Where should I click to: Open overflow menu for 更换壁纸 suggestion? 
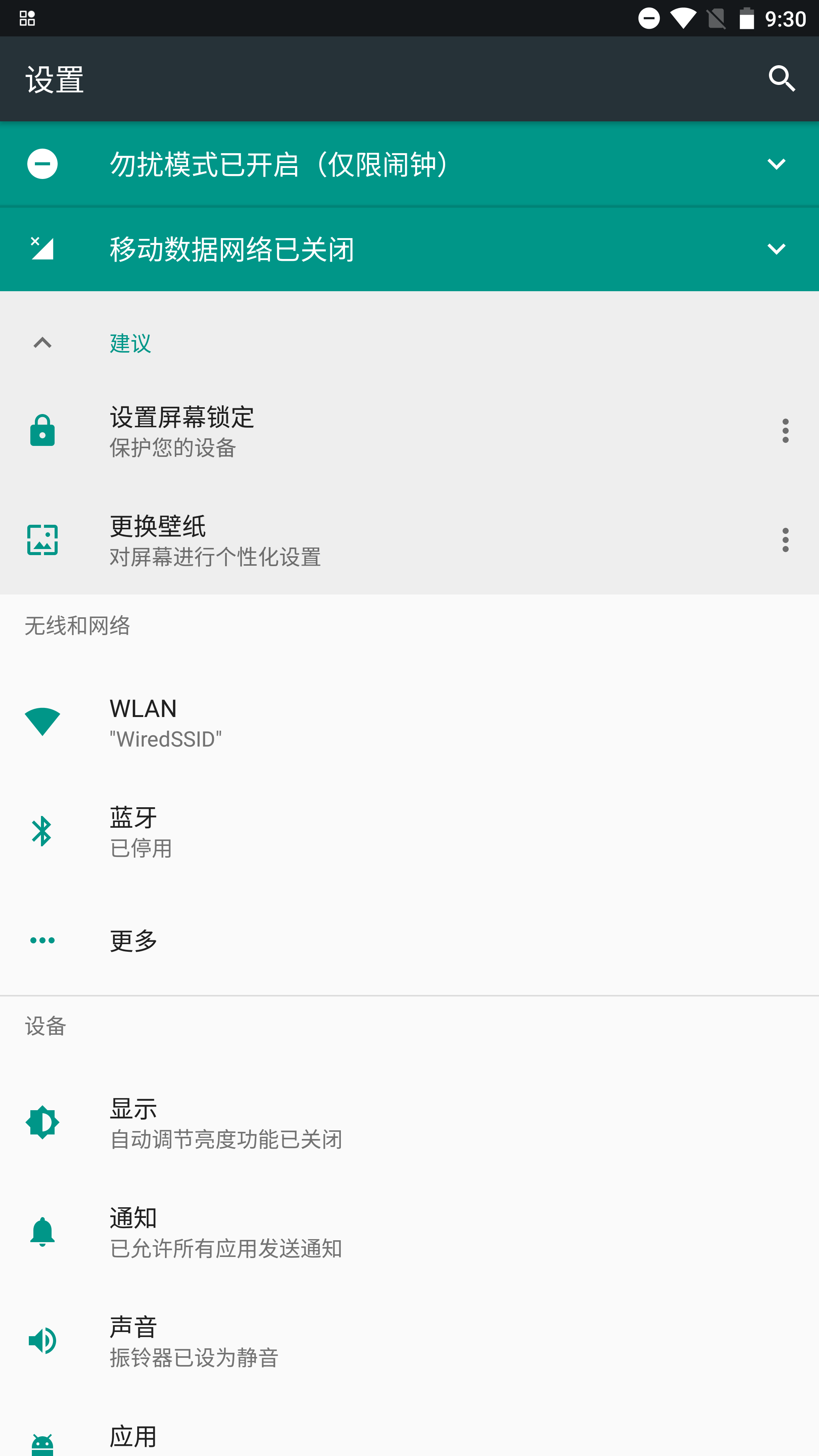click(x=785, y=540)
